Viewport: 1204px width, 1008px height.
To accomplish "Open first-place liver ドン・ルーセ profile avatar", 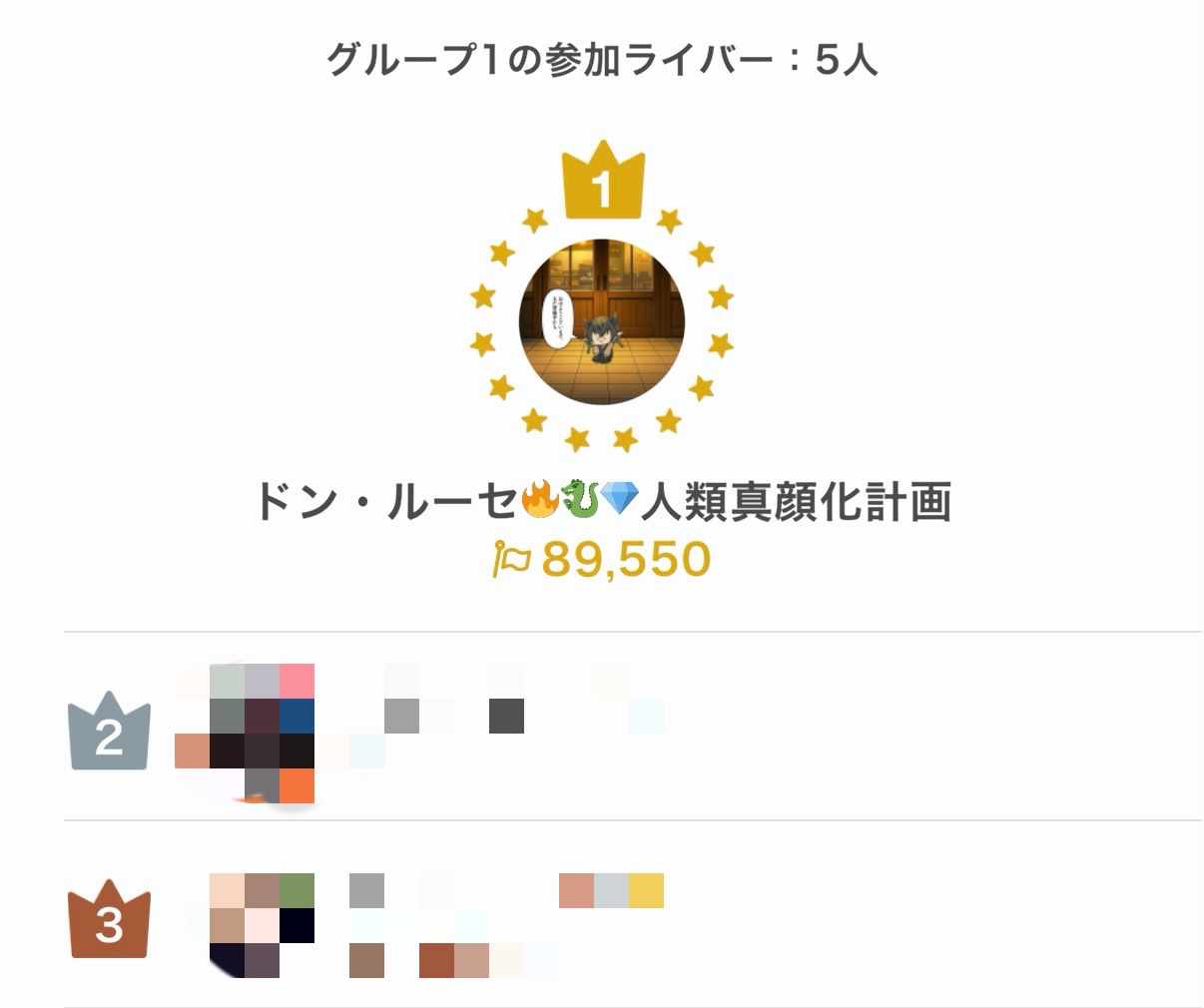I will (602, 321).
